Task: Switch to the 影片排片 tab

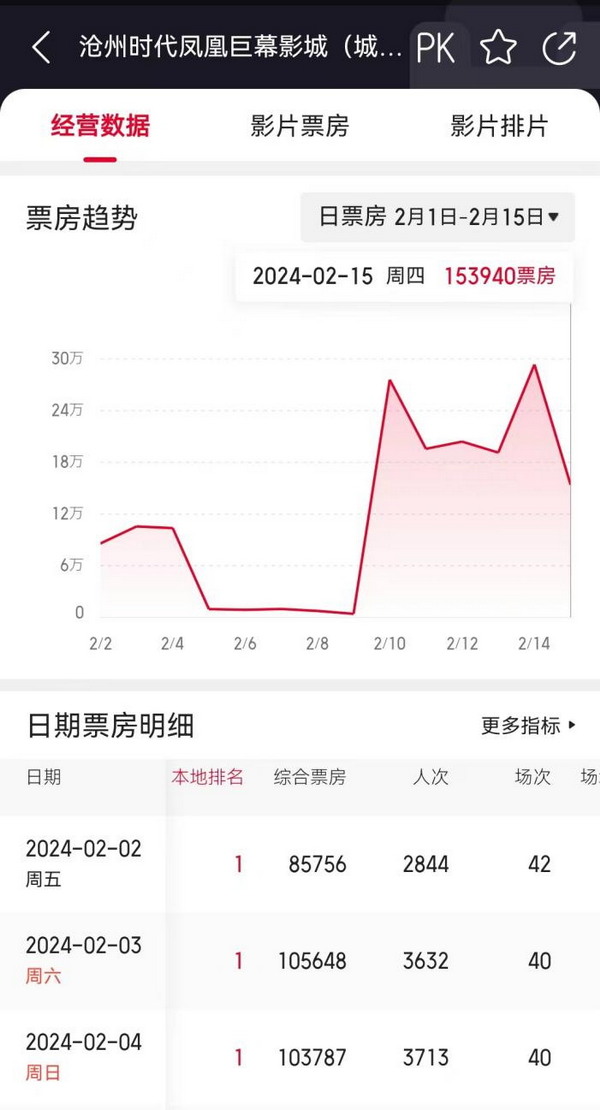Action: (x=499, y=127)
